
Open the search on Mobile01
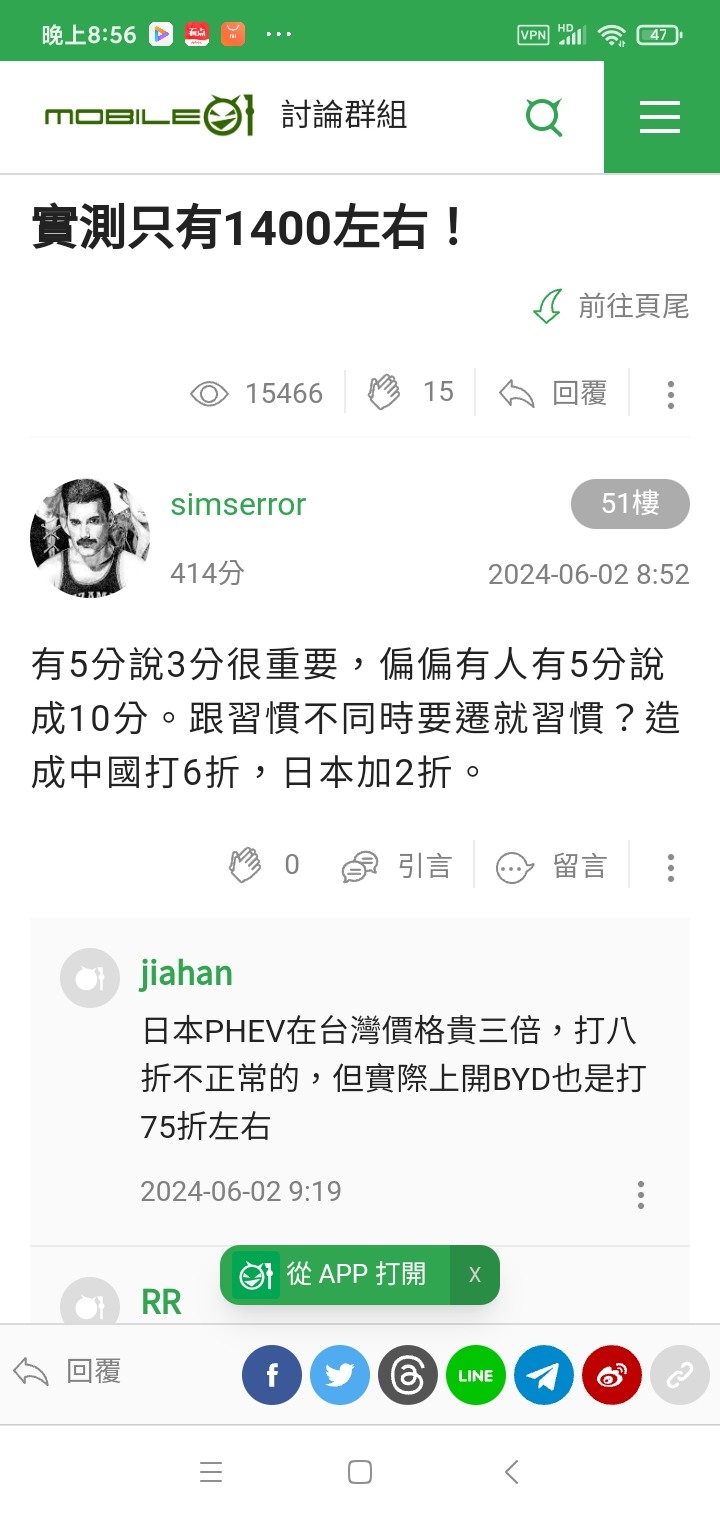tap(544, 116)
